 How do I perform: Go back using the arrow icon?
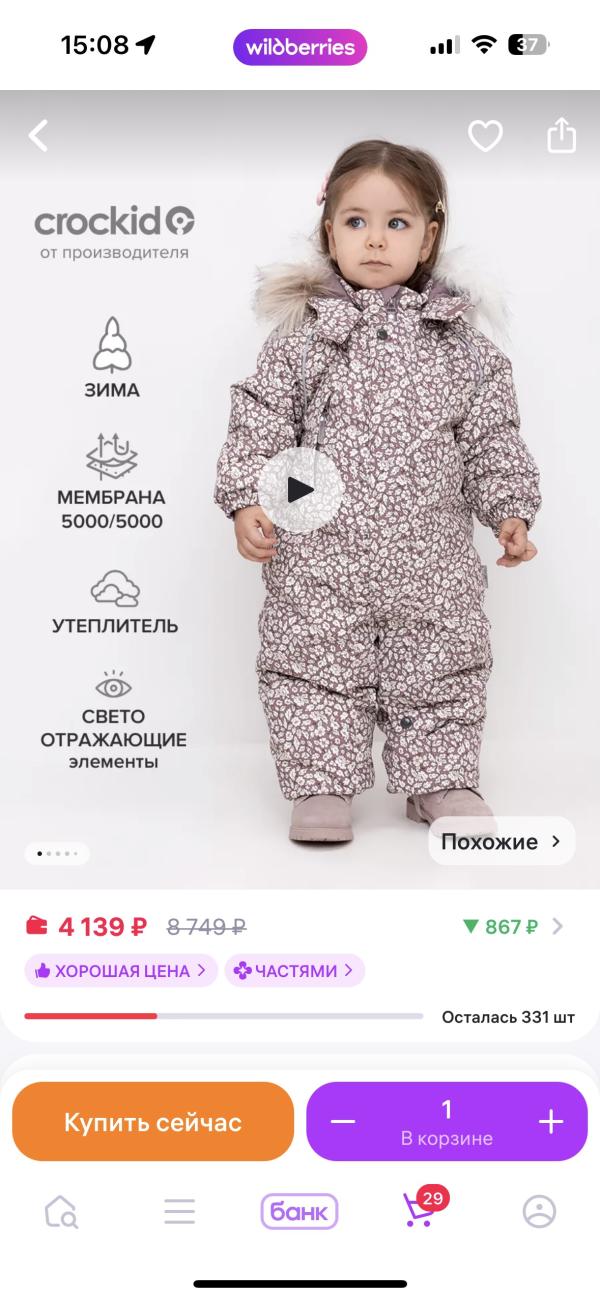pyautogui.click(x=38, y=135)
